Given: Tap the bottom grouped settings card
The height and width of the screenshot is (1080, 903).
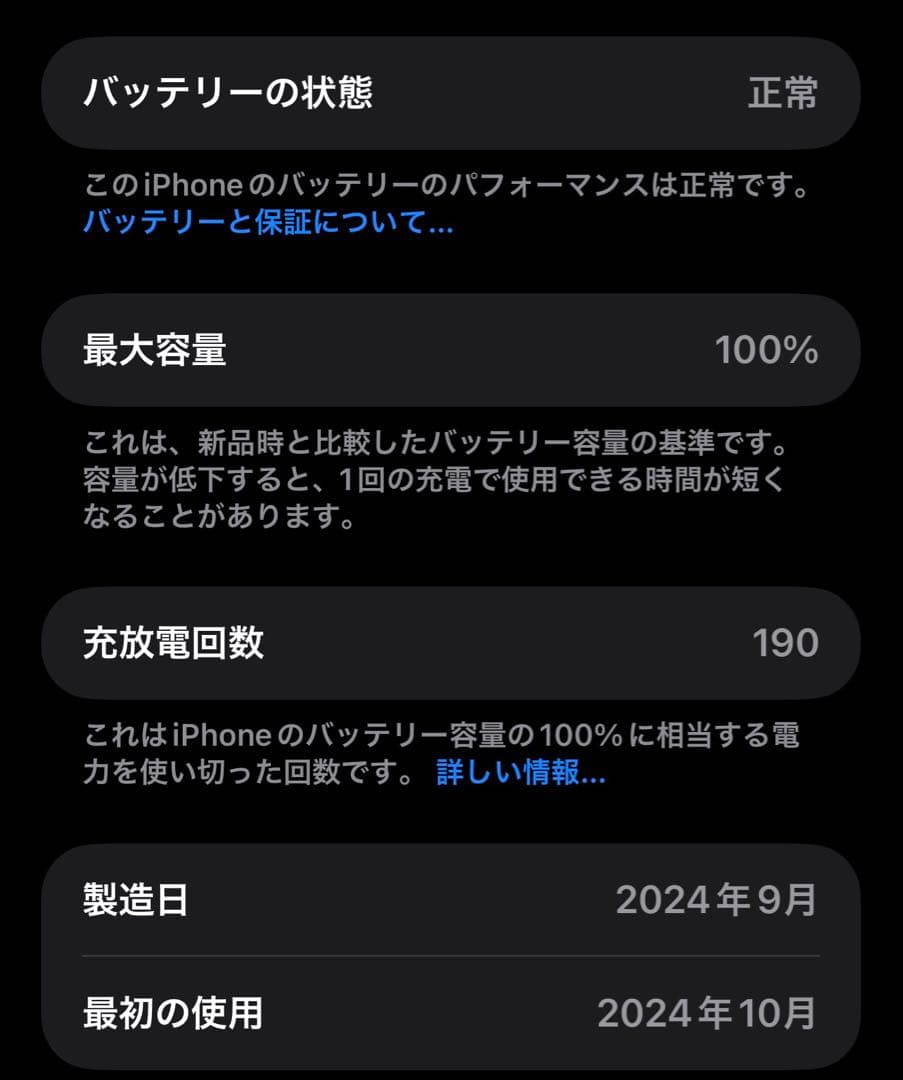Looking at the screenshot, I should point(451,957).
